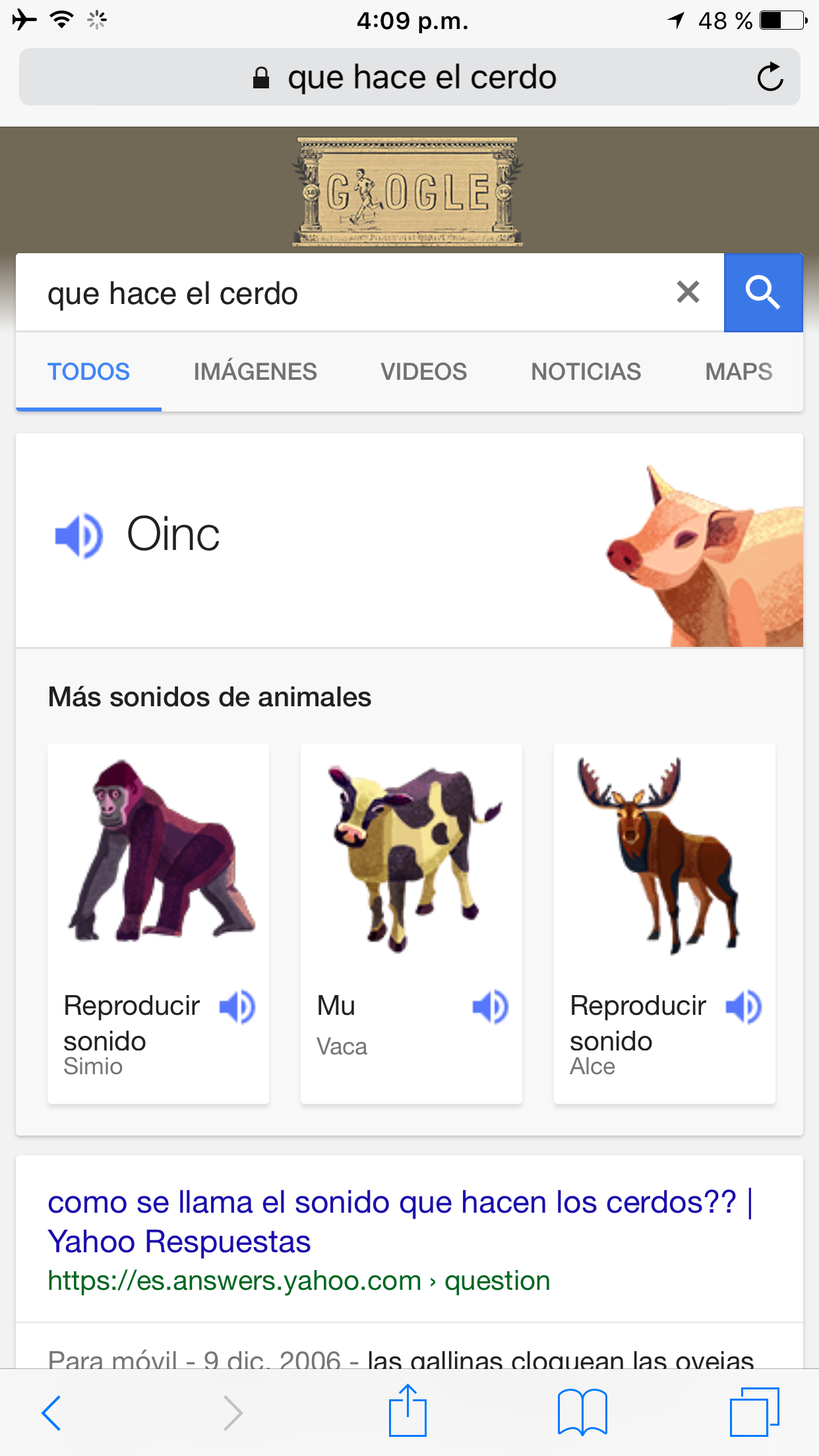Screen dimensions: 819x1456
Task: Switch to the Videos tab
Action: click(x=423, y=371)
